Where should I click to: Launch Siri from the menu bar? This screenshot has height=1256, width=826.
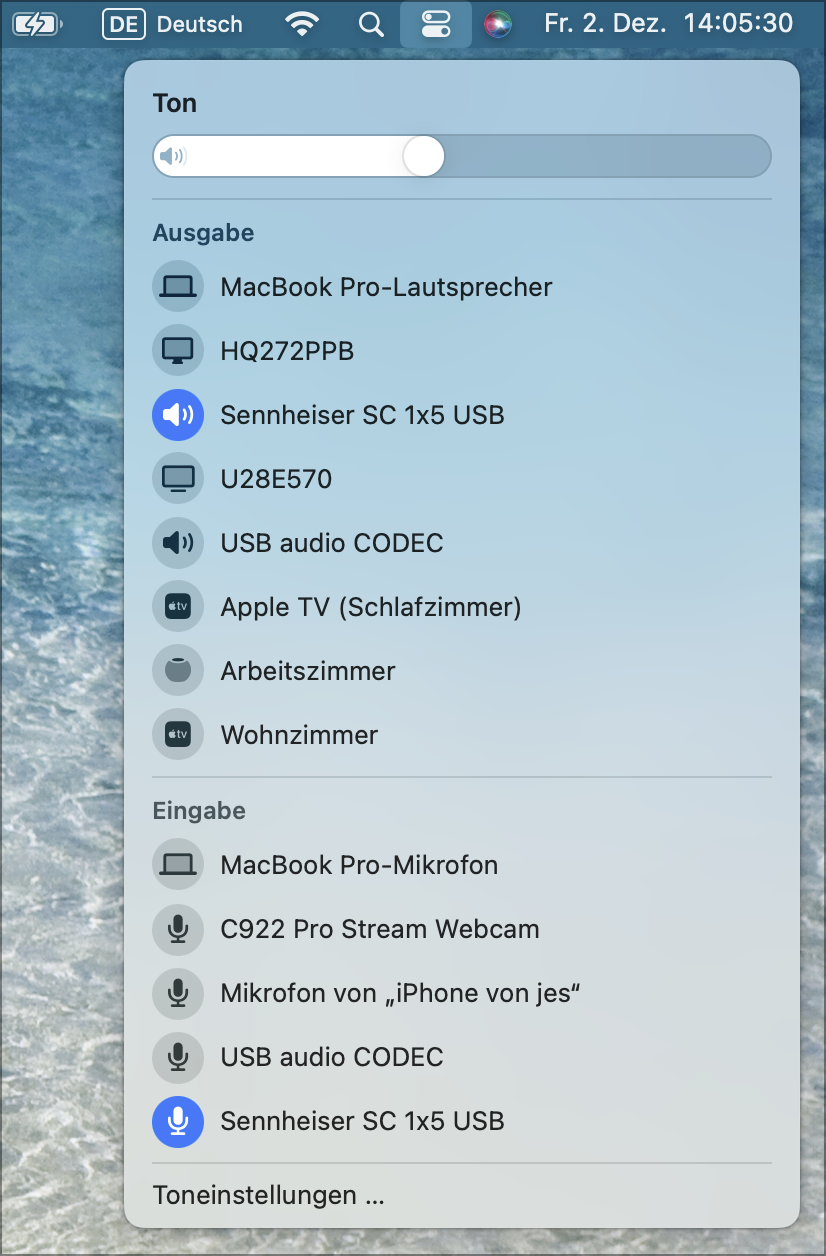(x=497, y=24)
